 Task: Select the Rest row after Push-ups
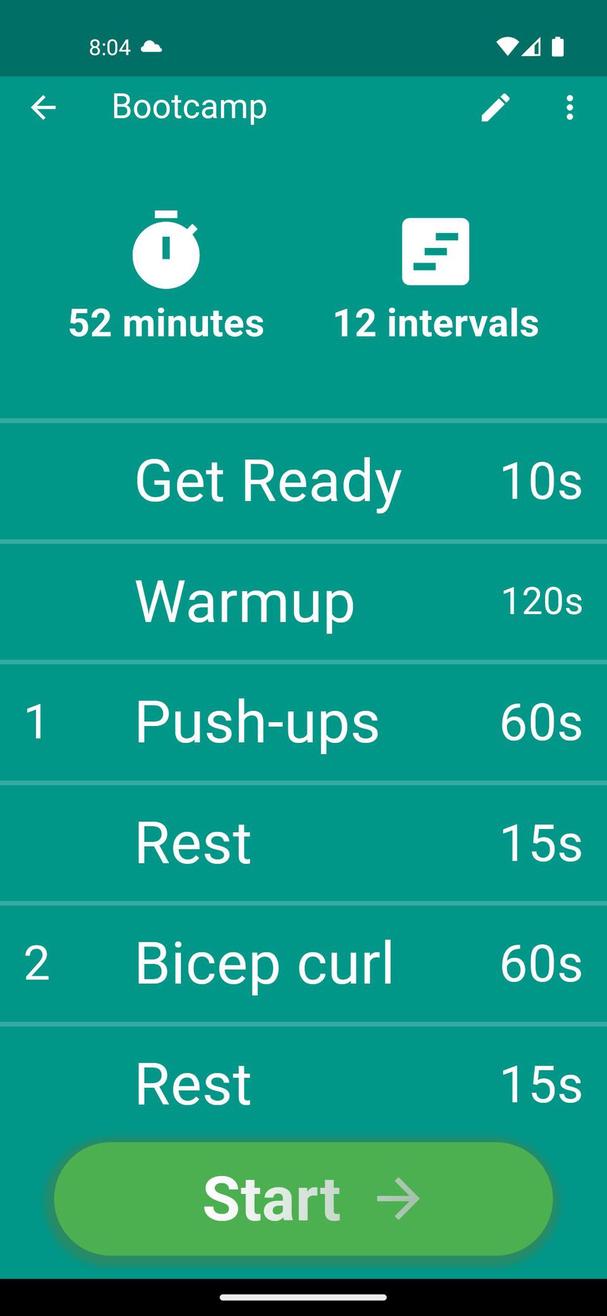(303, 843)
